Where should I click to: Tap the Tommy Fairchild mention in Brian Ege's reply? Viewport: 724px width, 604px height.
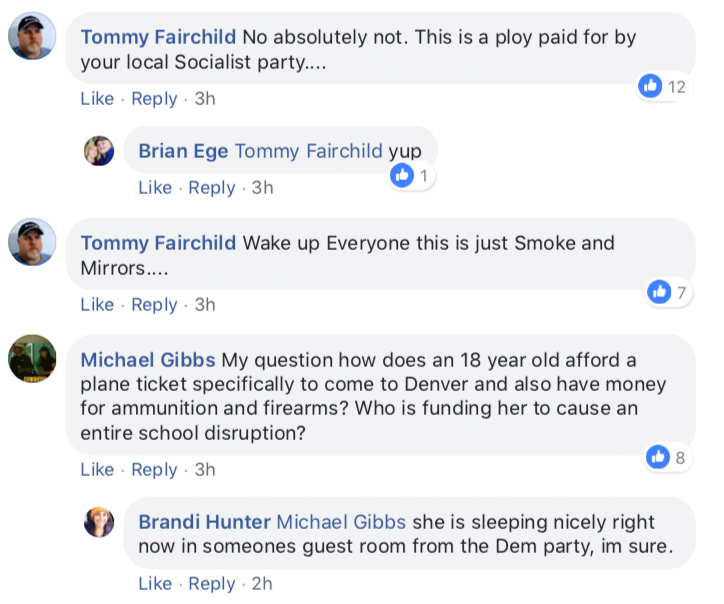pos(308,151)
